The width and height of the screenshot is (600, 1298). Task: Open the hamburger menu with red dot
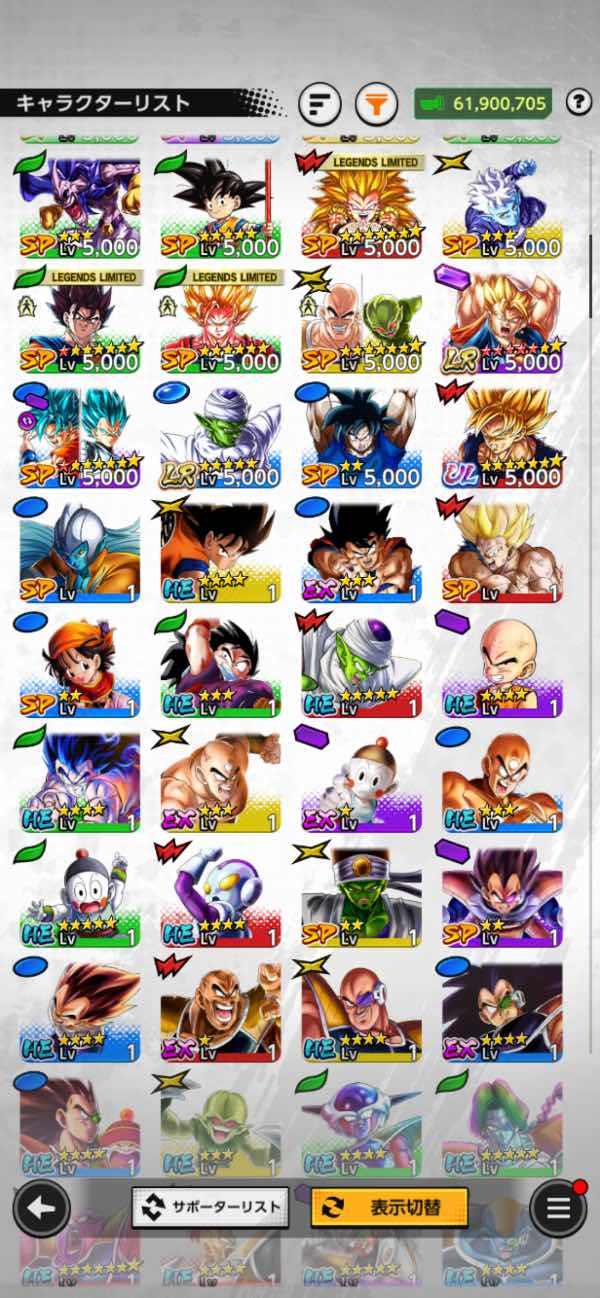558,1208
